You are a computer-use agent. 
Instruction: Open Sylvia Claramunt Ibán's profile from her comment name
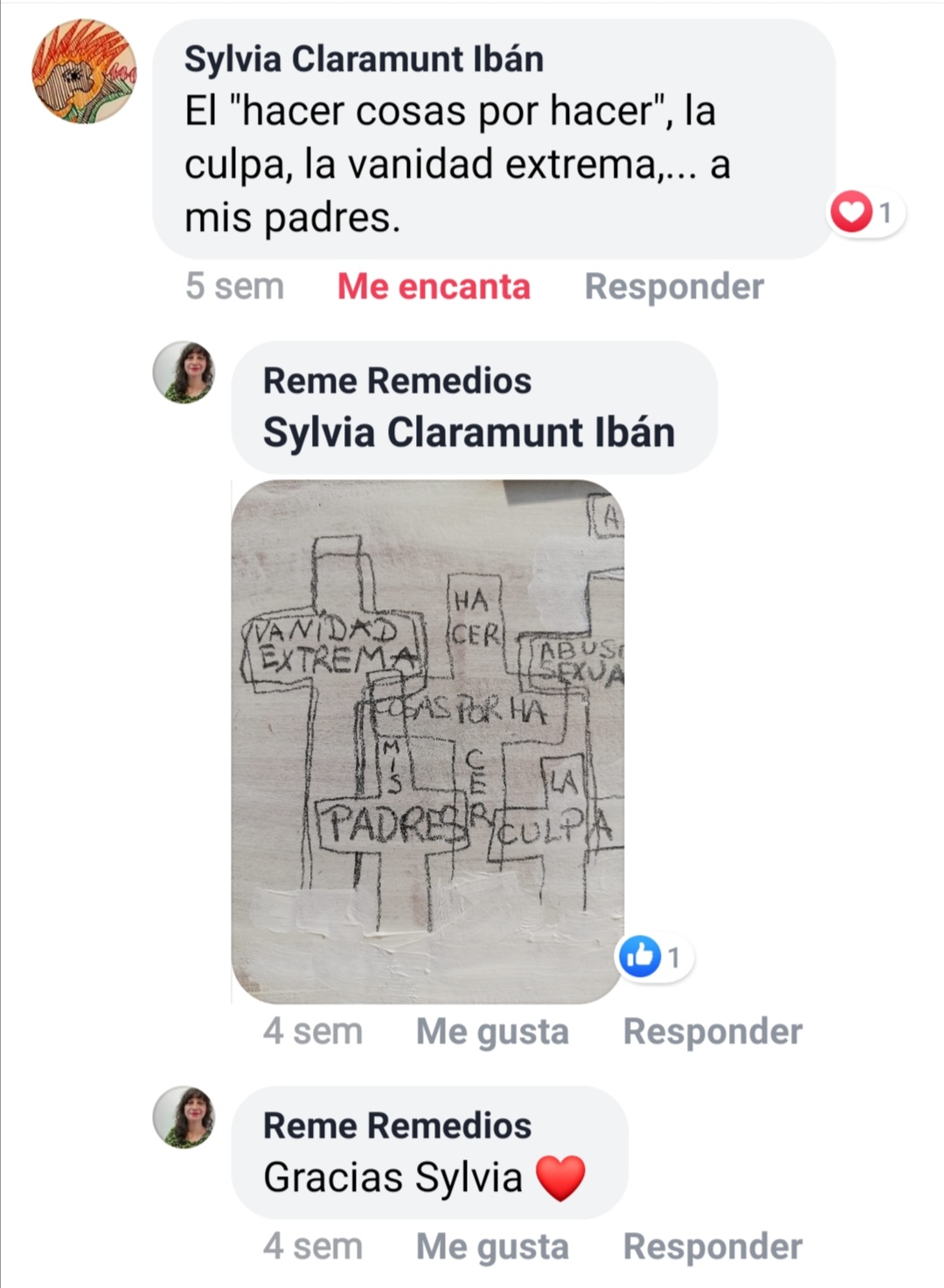(x=364, y=59)
